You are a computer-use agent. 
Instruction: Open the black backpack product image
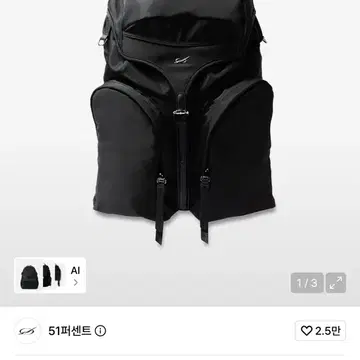coord(183,122)
